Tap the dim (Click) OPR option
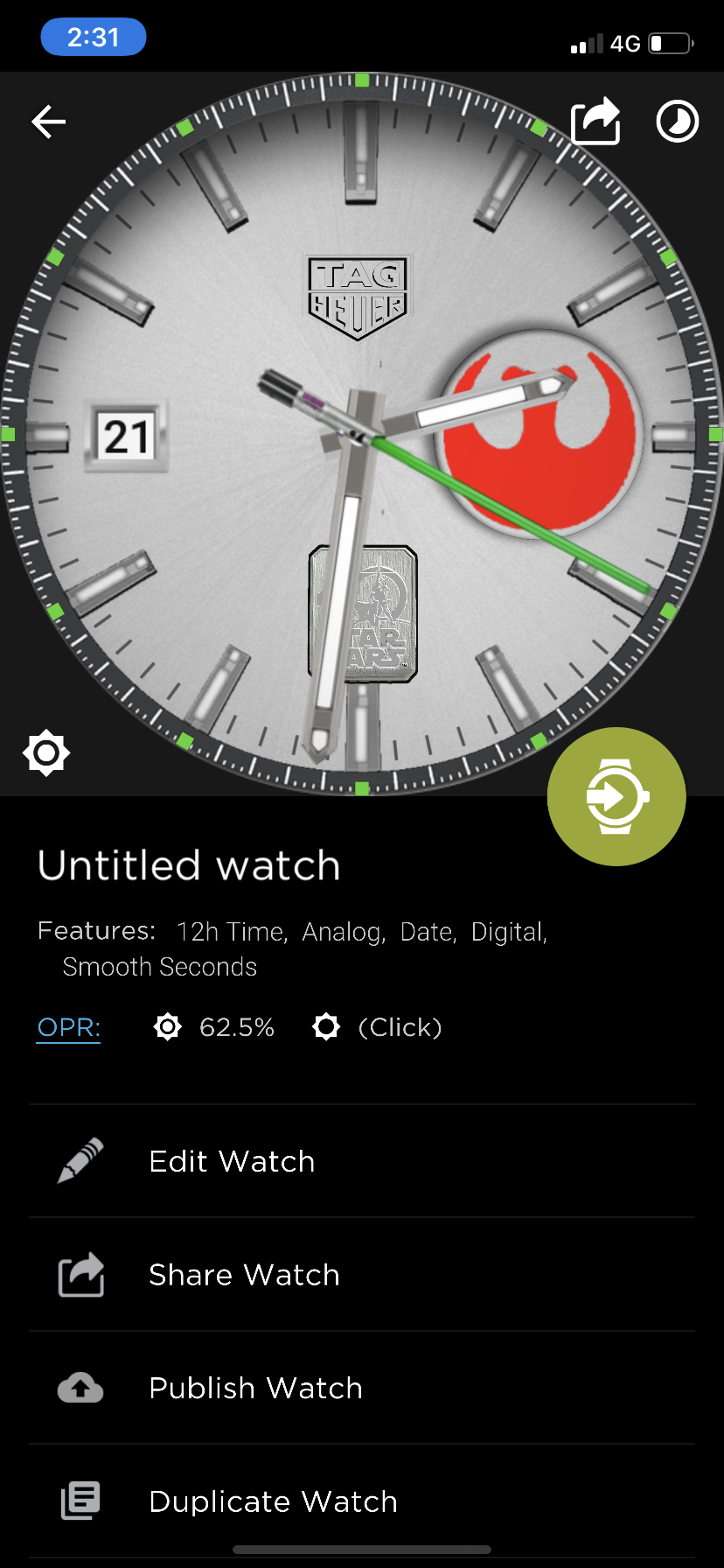 [377, 1026]
